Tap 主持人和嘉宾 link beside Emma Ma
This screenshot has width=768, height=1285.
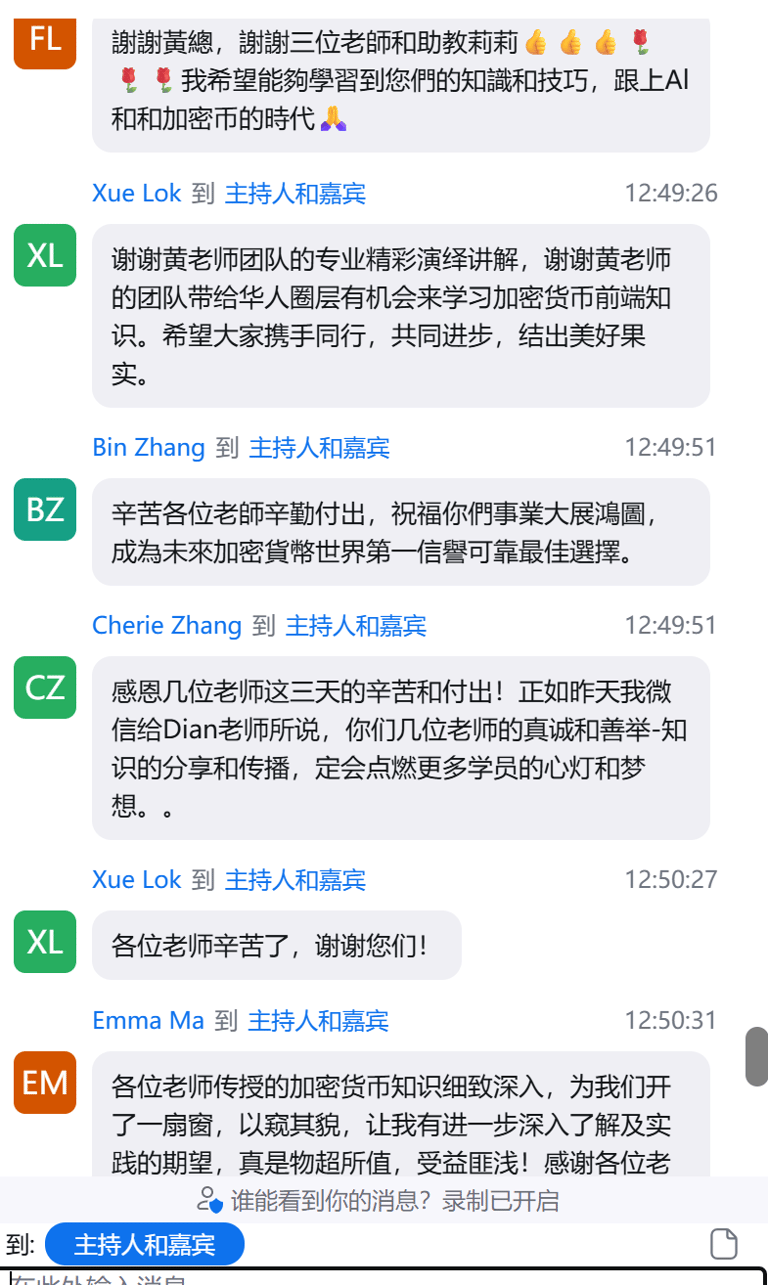318,1021
